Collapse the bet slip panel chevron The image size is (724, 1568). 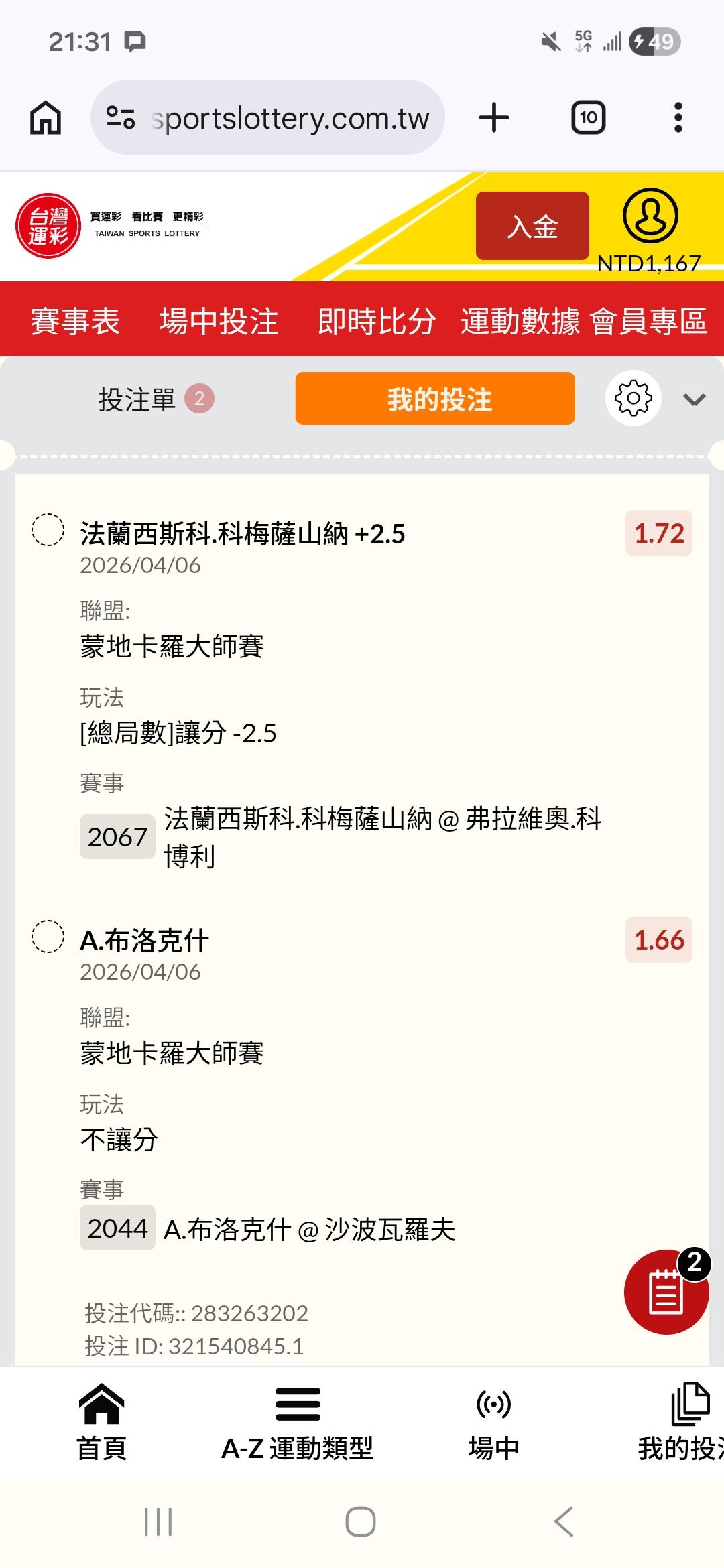coord(694,400)
